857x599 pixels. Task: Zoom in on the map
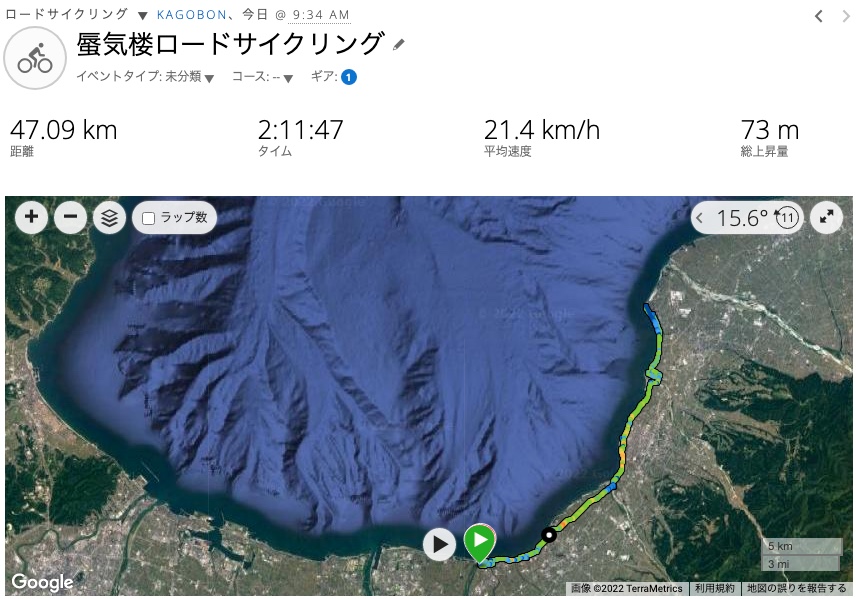[31, 217]
